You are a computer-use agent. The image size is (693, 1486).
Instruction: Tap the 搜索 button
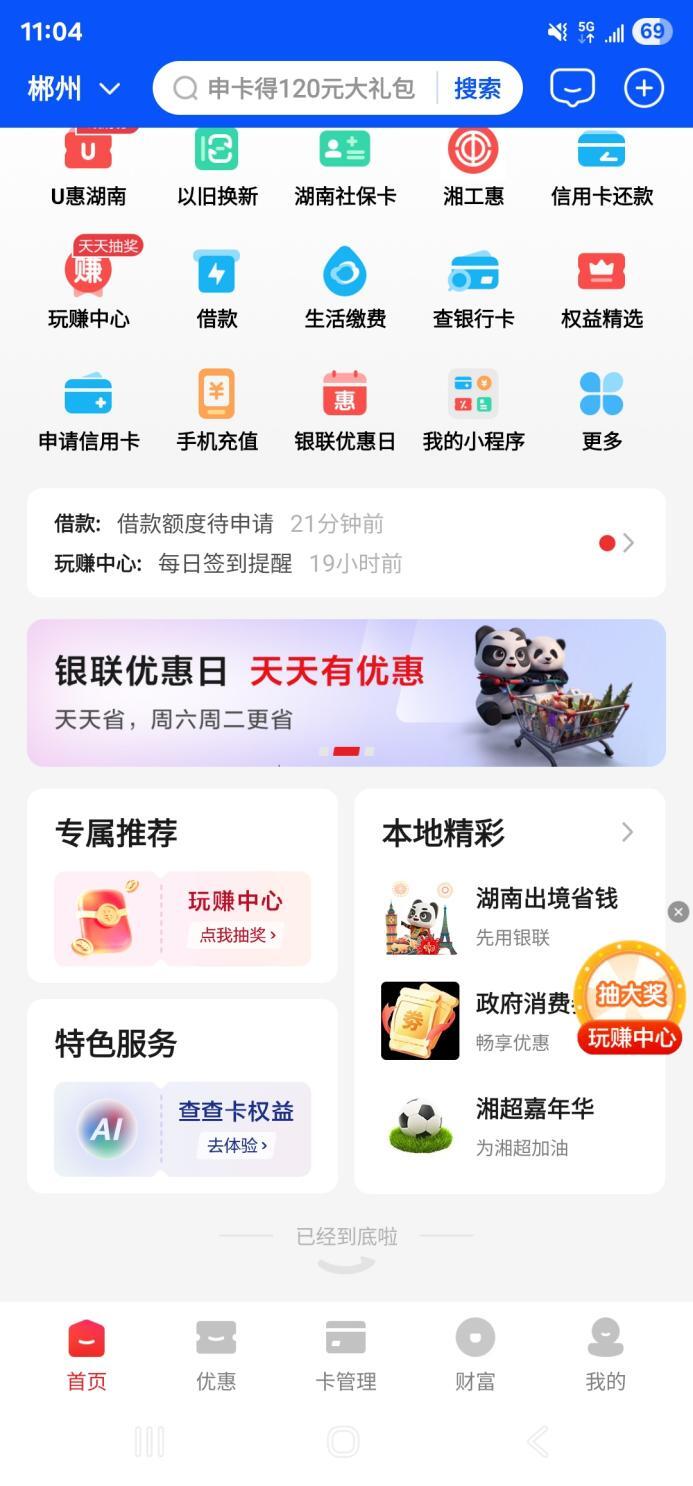477,89
